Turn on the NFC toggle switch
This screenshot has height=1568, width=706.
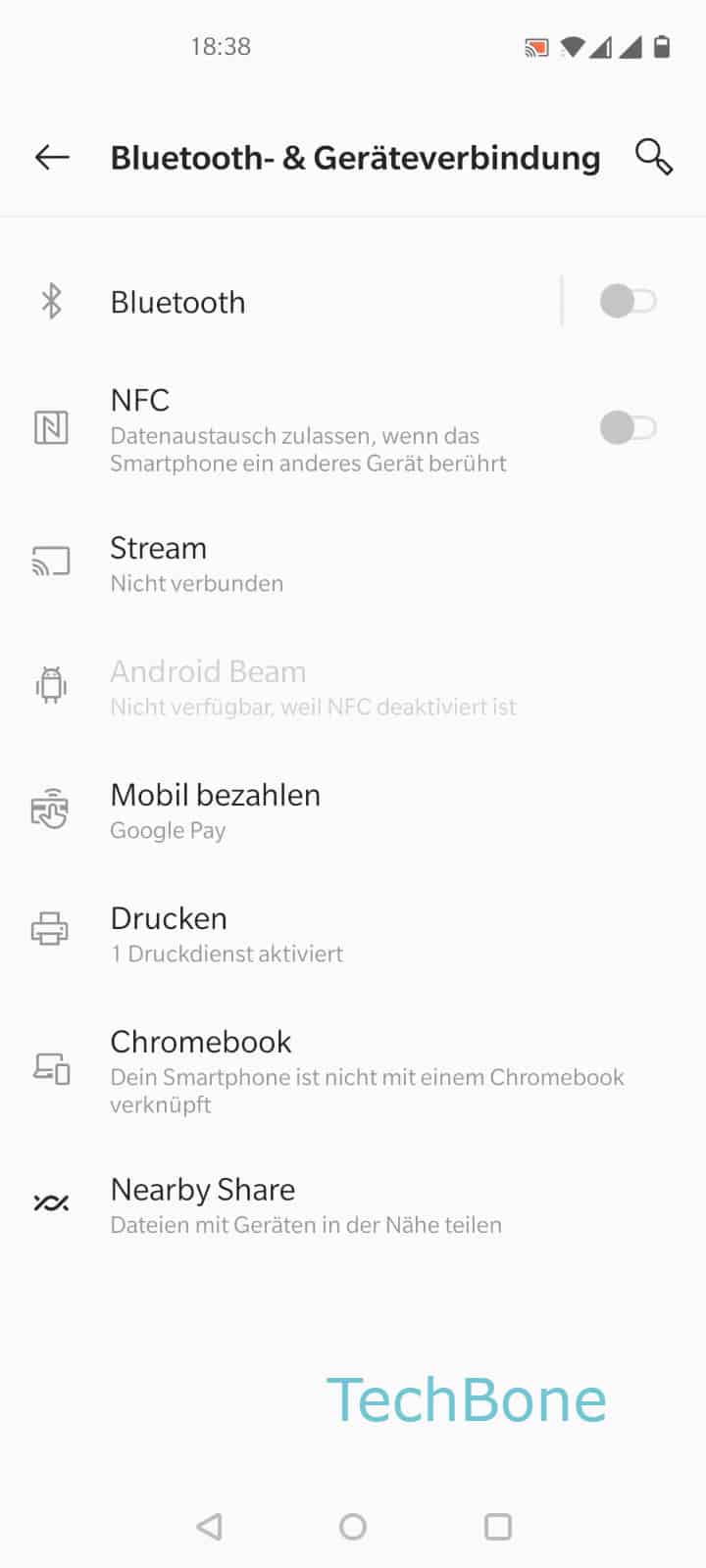626,428
